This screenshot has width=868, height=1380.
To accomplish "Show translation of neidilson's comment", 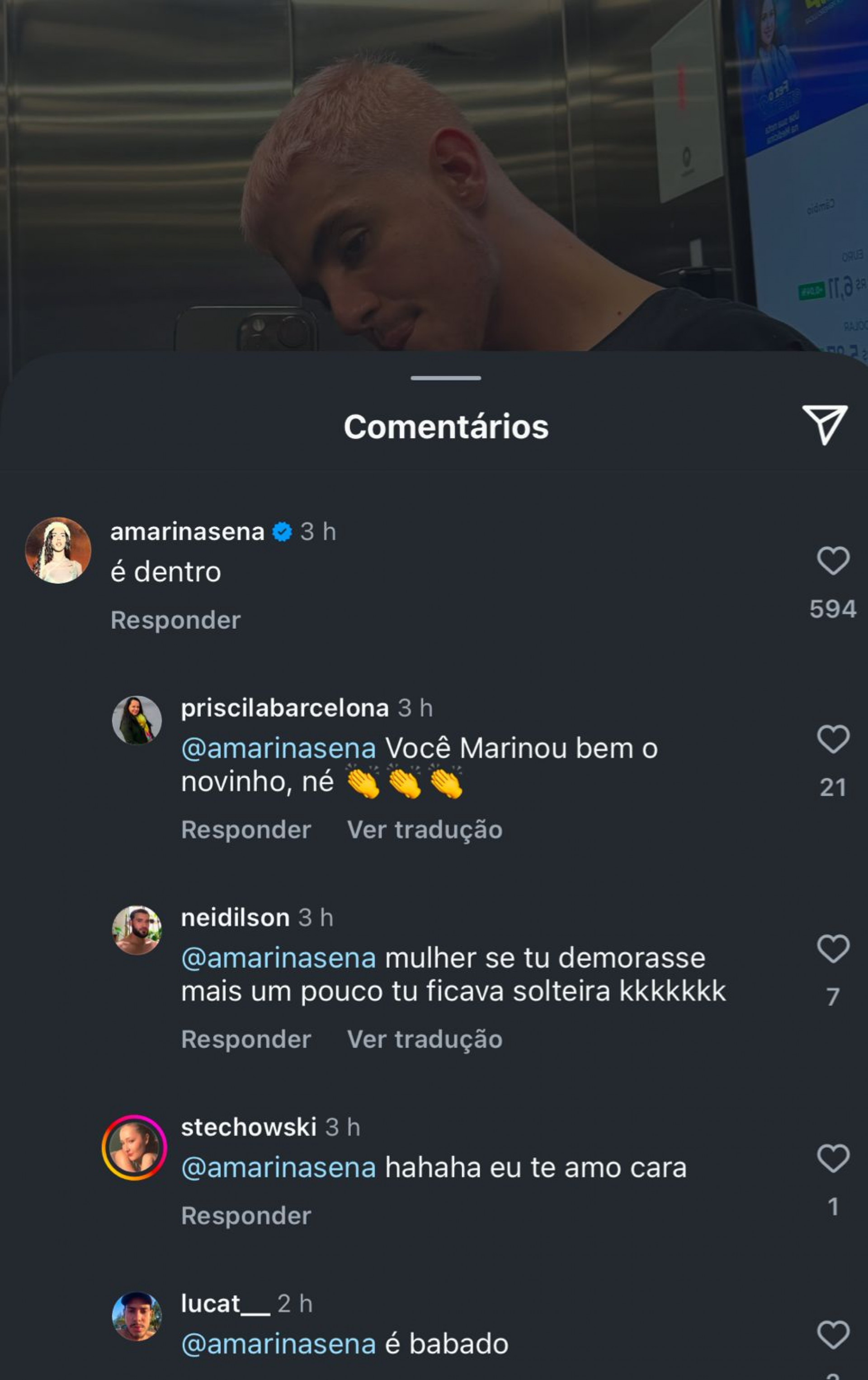I will pyautogui.click(x=424, y=1039).
